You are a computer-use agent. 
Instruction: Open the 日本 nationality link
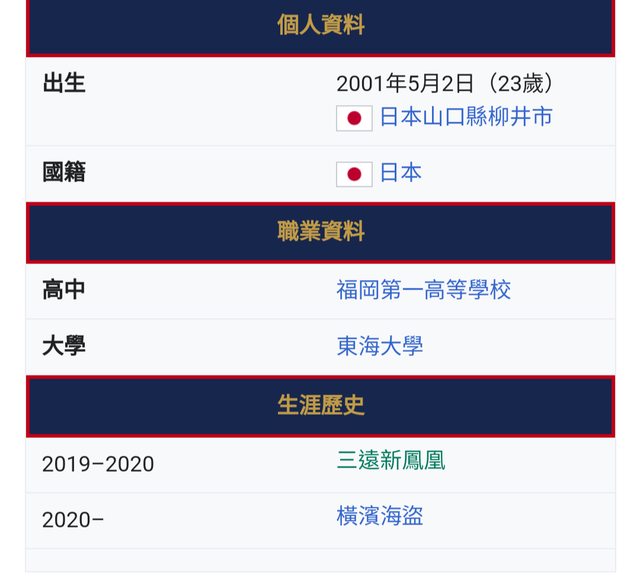(x=400, y=173)
